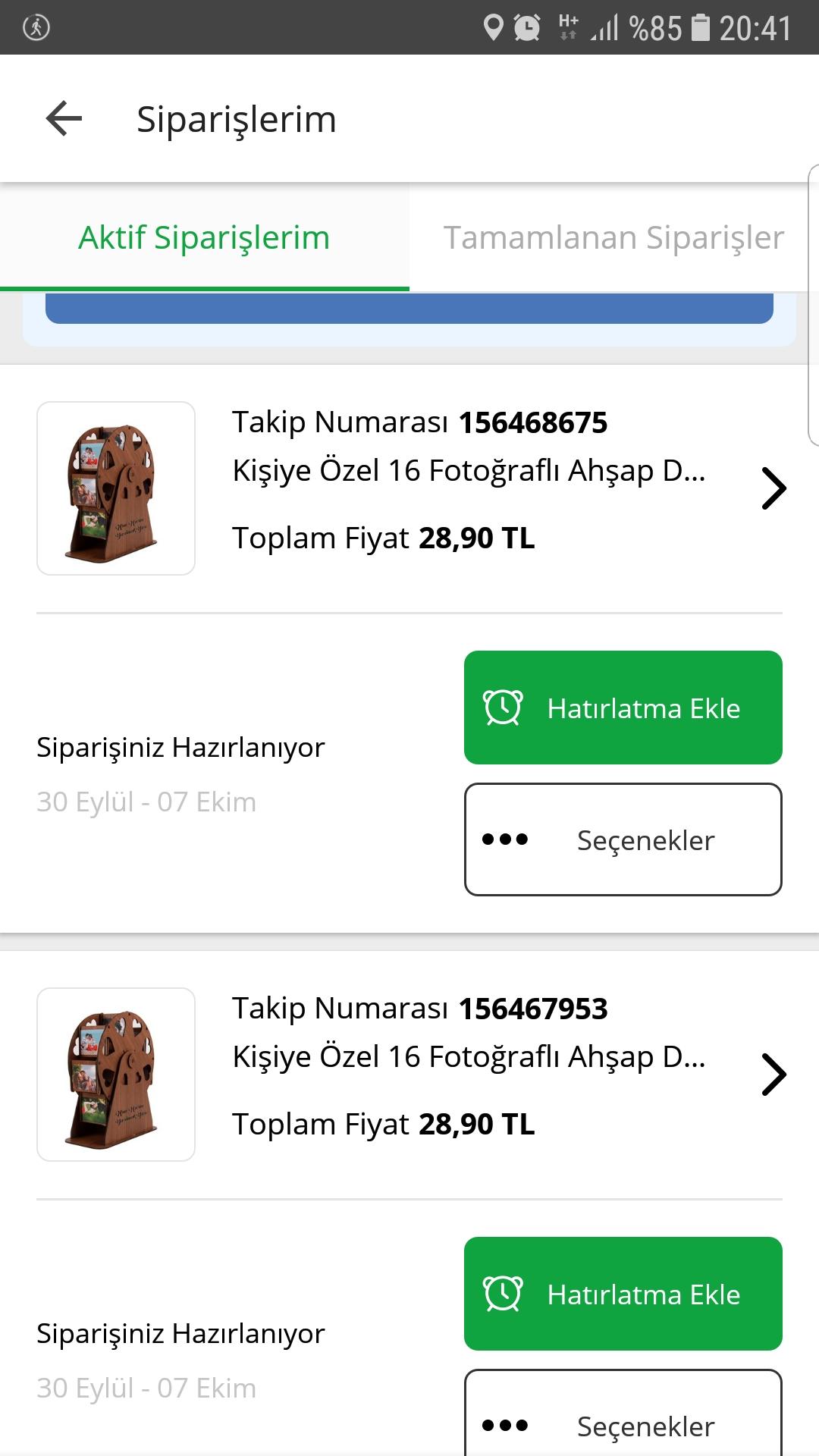Image resolution: width=819 pixels, height=1456 pixels.
Task: Open Seçenekler for order 156468675
Action: tap(623, 839)
